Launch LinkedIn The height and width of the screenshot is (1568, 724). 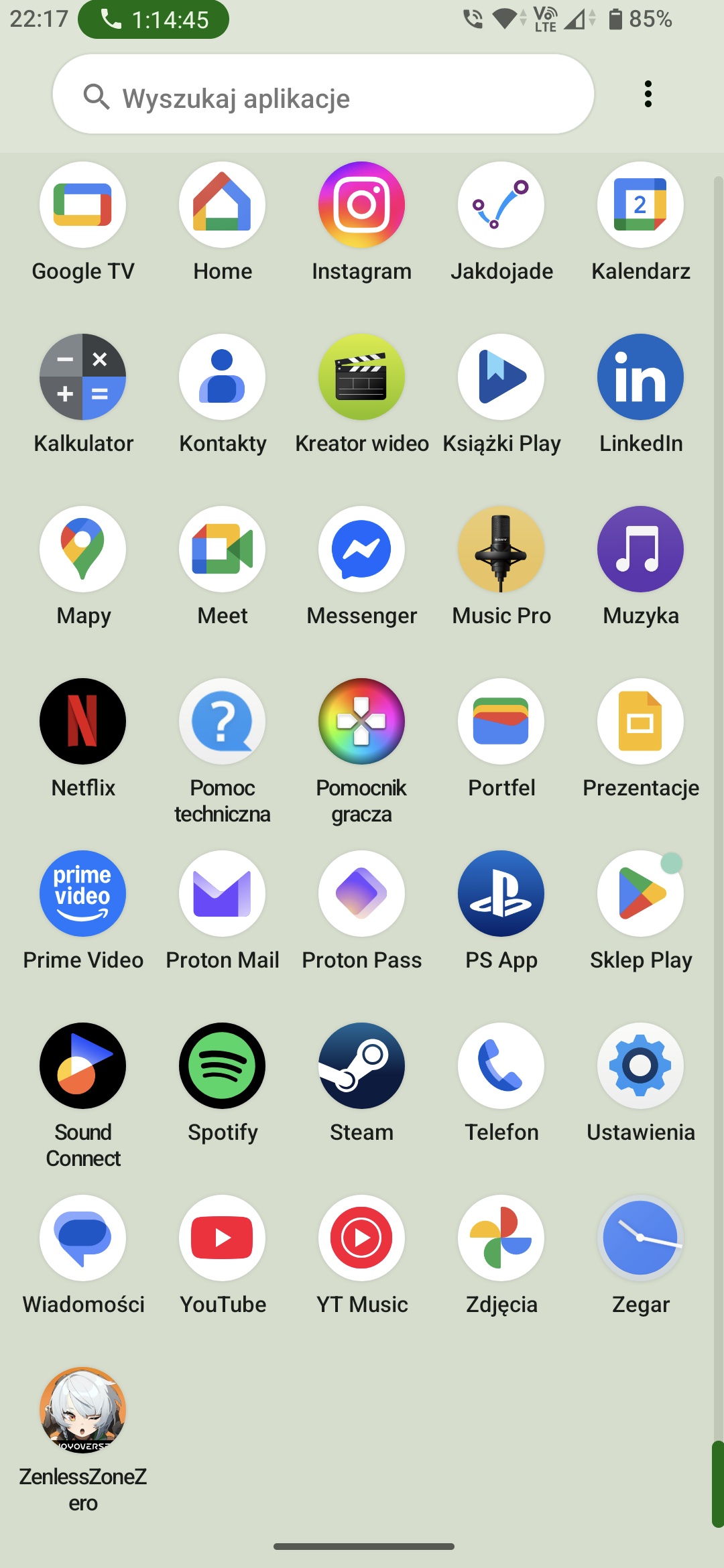click(640, 377)
